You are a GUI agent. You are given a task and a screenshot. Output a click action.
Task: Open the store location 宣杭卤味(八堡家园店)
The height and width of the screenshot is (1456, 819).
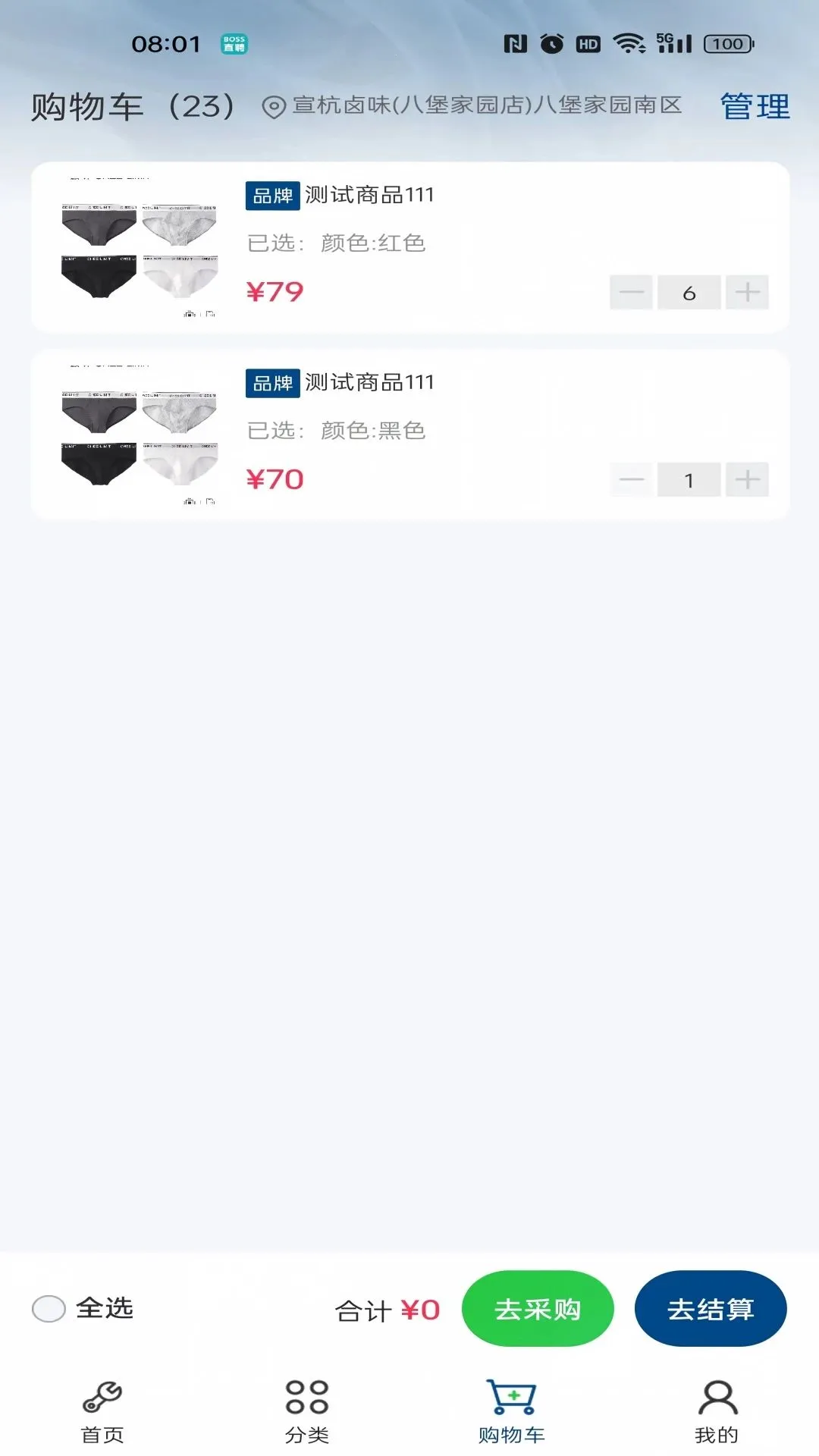click(x=472, y=105)
